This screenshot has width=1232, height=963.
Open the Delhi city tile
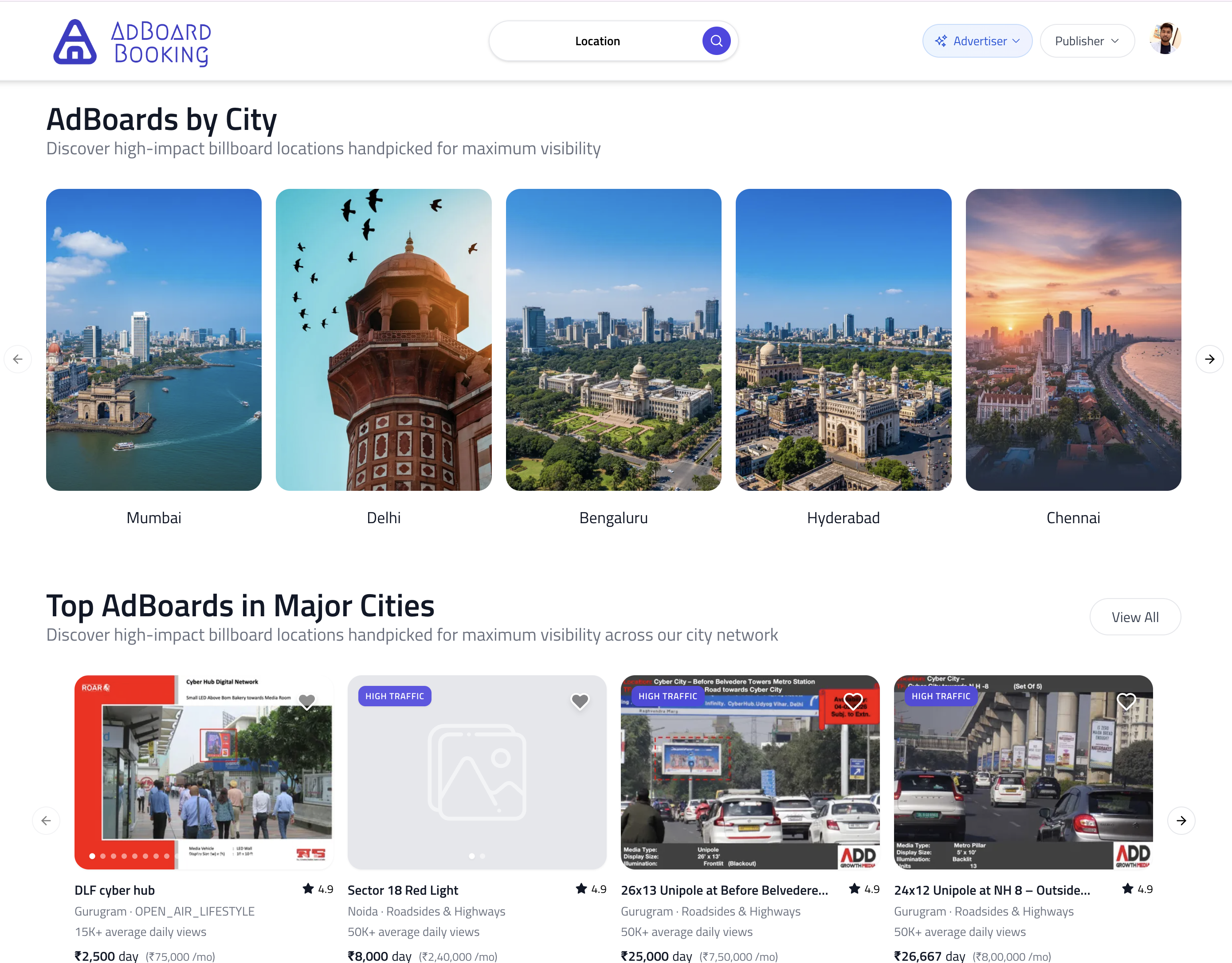point(383,340)
